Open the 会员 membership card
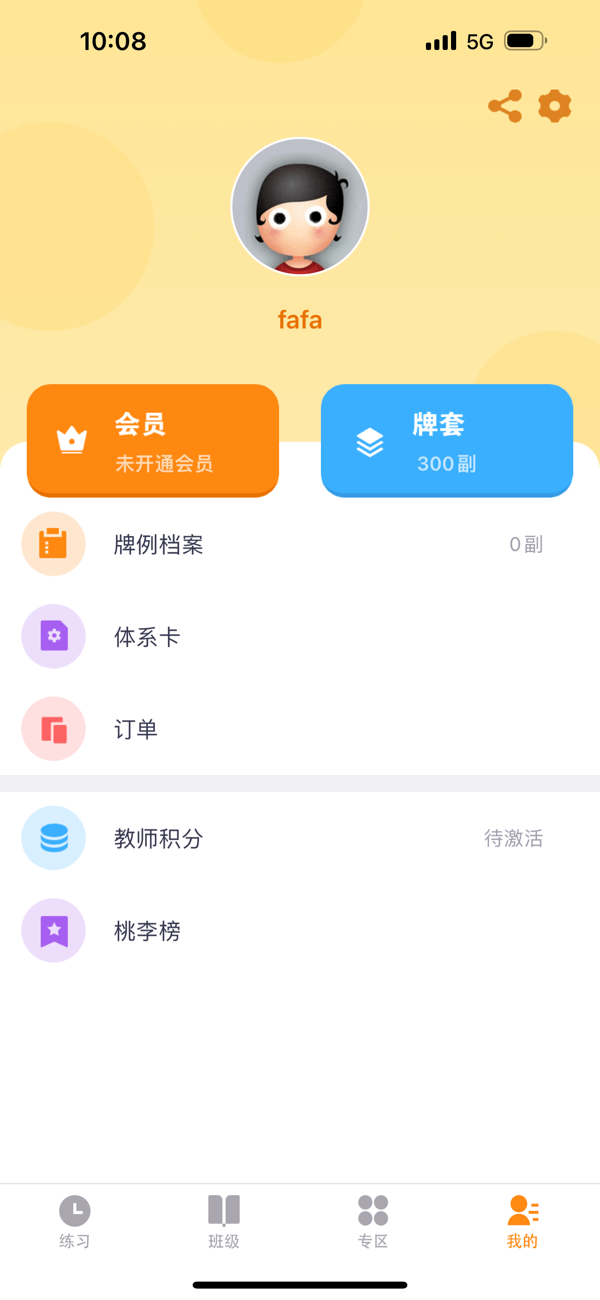 (153, 440)
